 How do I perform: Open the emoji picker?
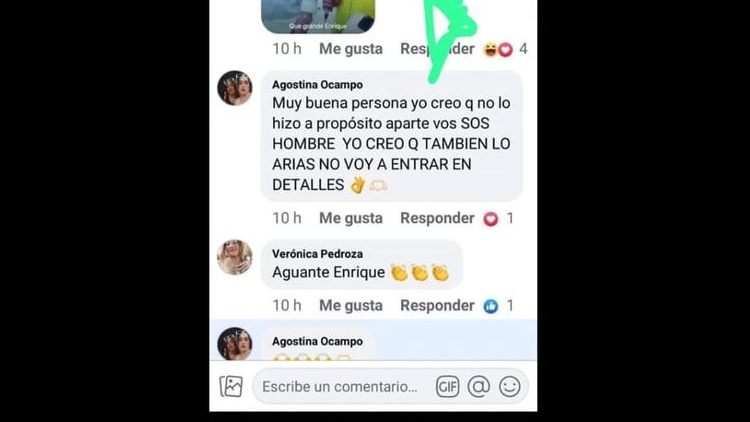(x=510, y=386)
